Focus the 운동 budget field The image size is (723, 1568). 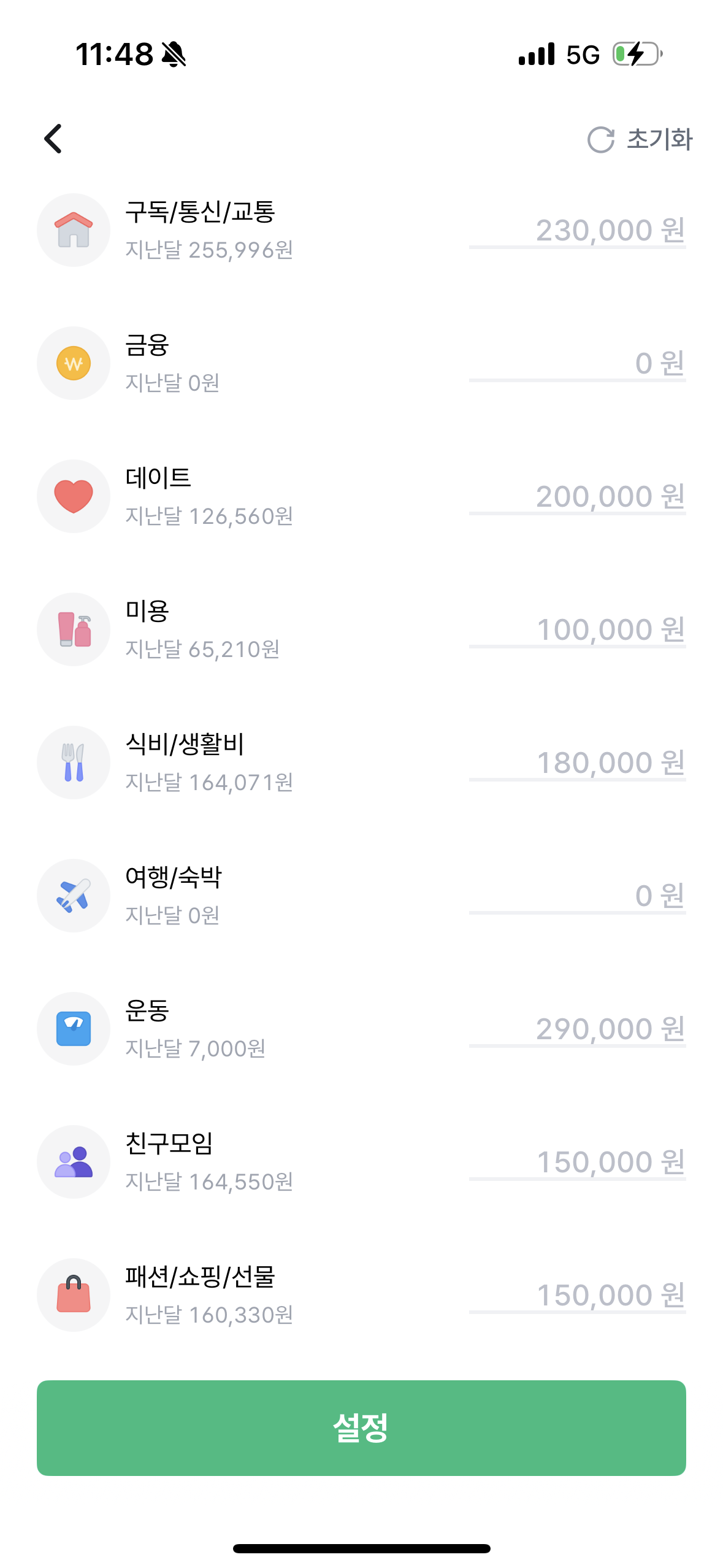click(578, 1029)
